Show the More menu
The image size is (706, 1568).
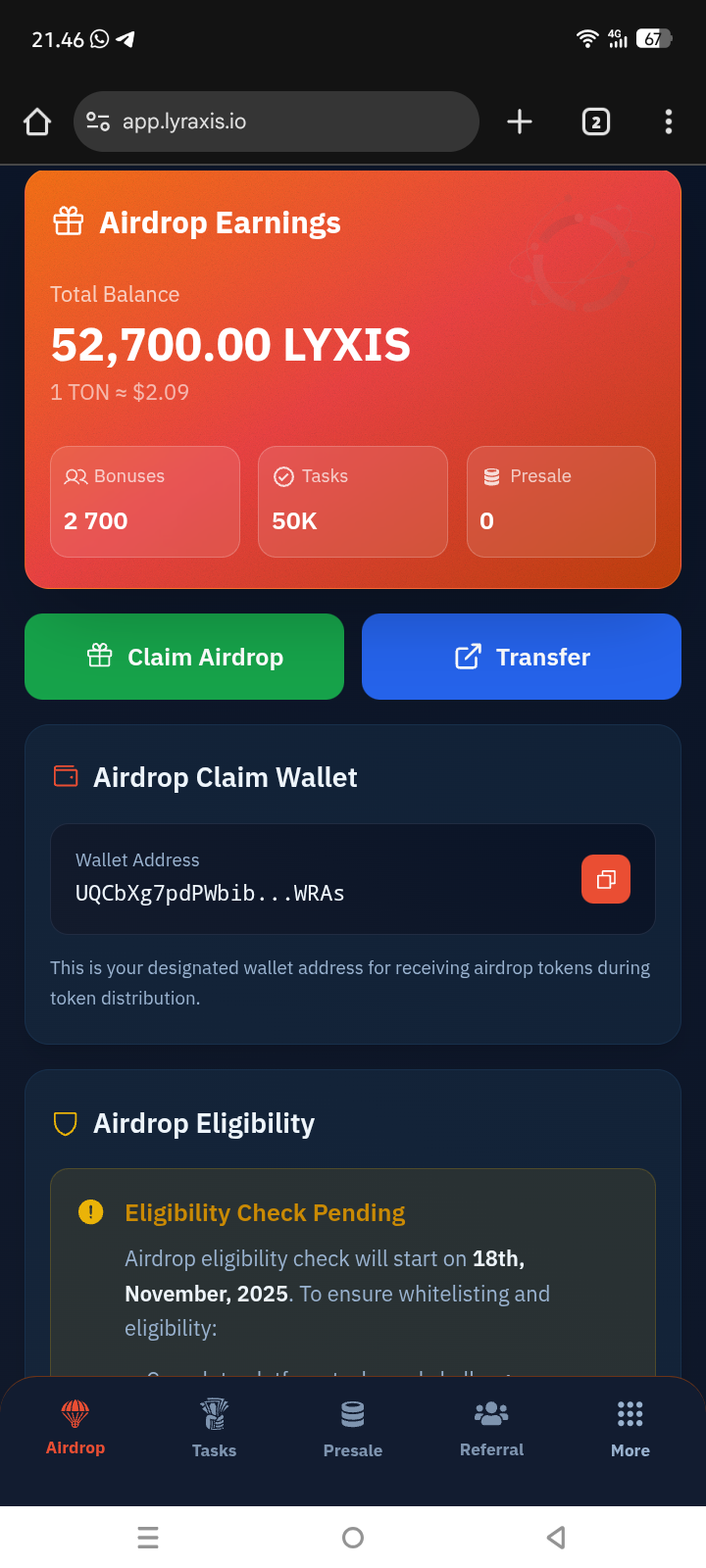point(630,1429)
